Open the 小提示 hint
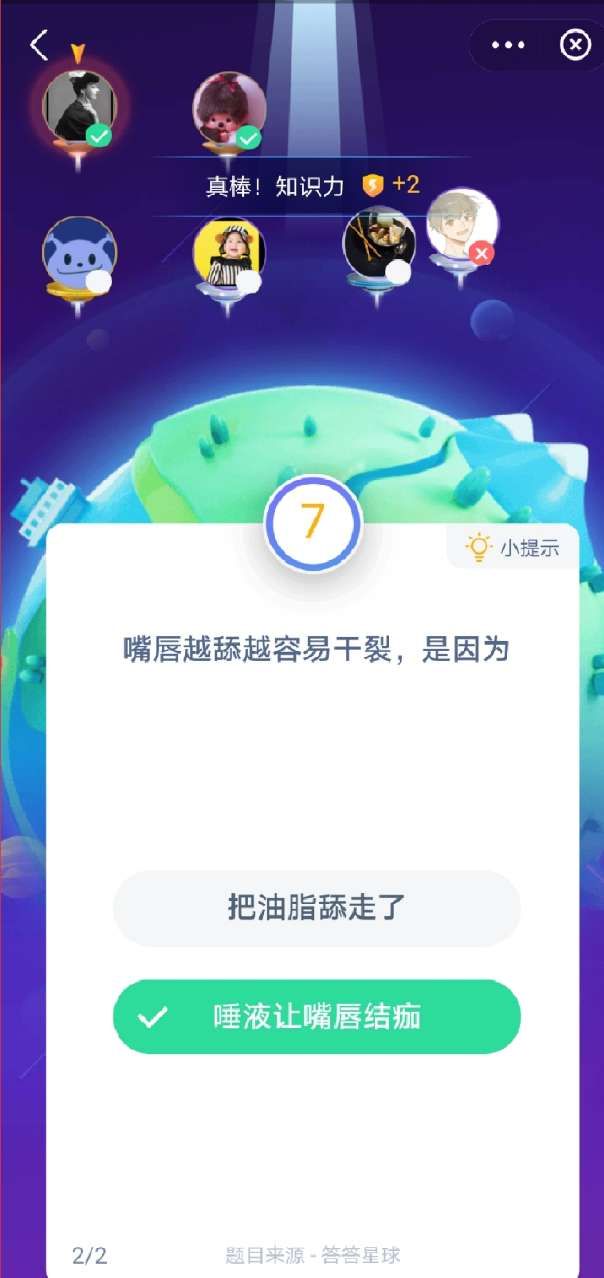The image size is (604, 1278). coord(513,547)
